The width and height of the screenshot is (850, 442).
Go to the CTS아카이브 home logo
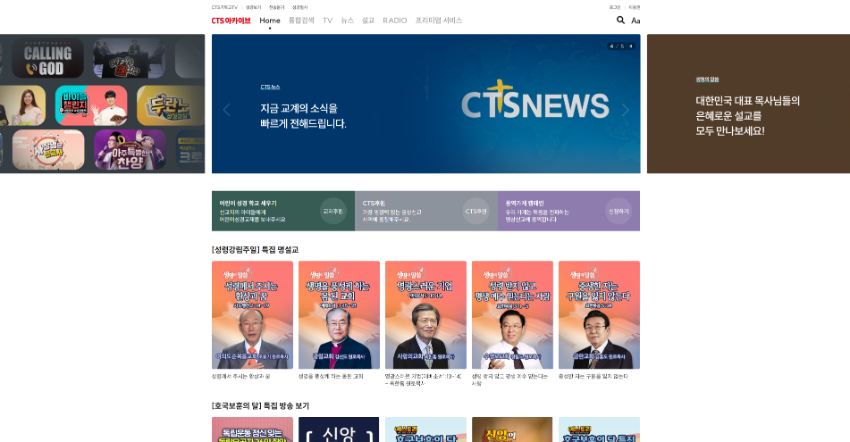point(231,20)
